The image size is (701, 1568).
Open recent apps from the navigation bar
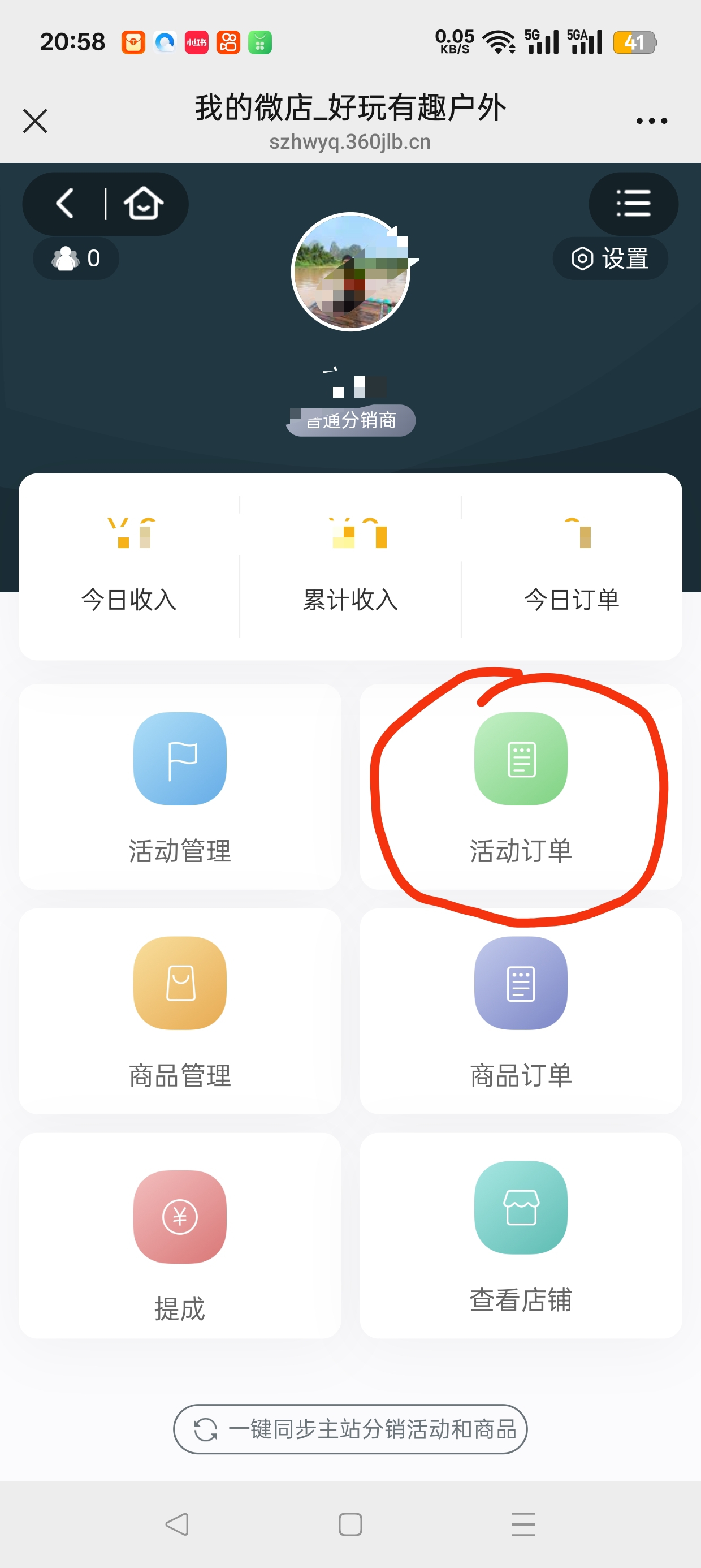(523, 1524)
